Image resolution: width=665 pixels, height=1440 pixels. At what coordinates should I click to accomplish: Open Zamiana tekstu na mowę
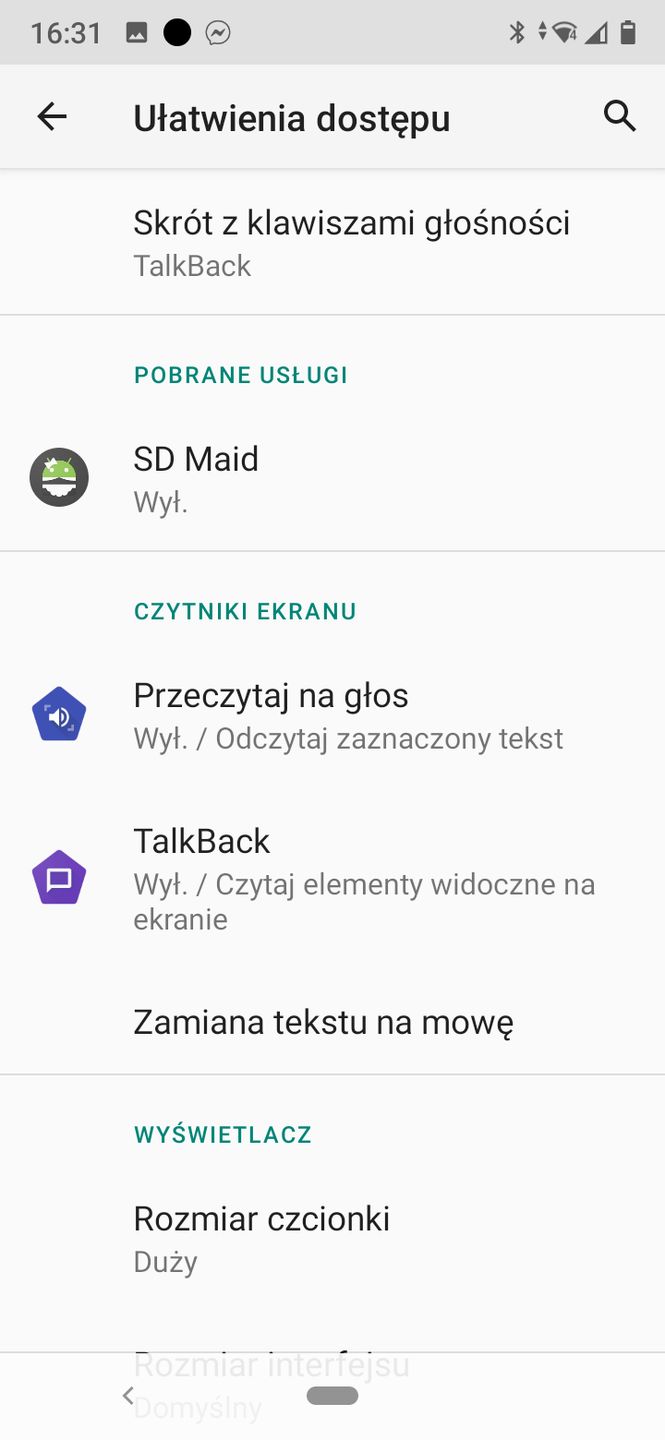tap(323, 1022)
